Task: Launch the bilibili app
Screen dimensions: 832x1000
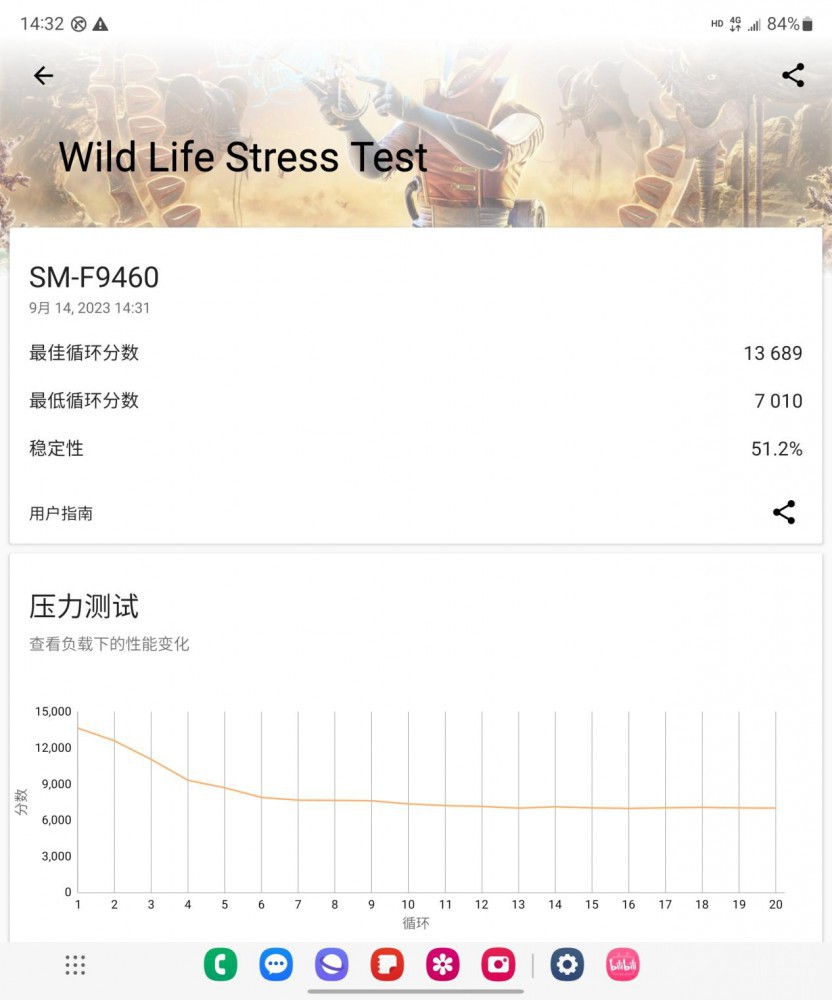Action: [x=623, y=965]
